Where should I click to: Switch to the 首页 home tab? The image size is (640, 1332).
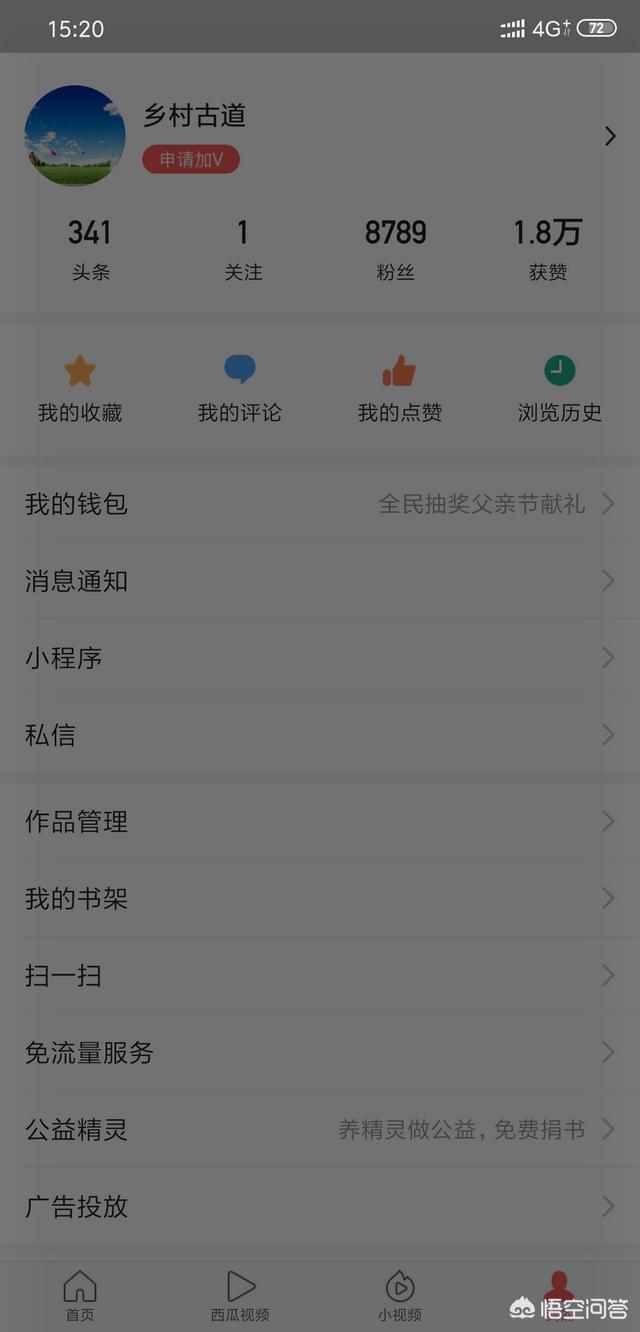click(80, 1297)
